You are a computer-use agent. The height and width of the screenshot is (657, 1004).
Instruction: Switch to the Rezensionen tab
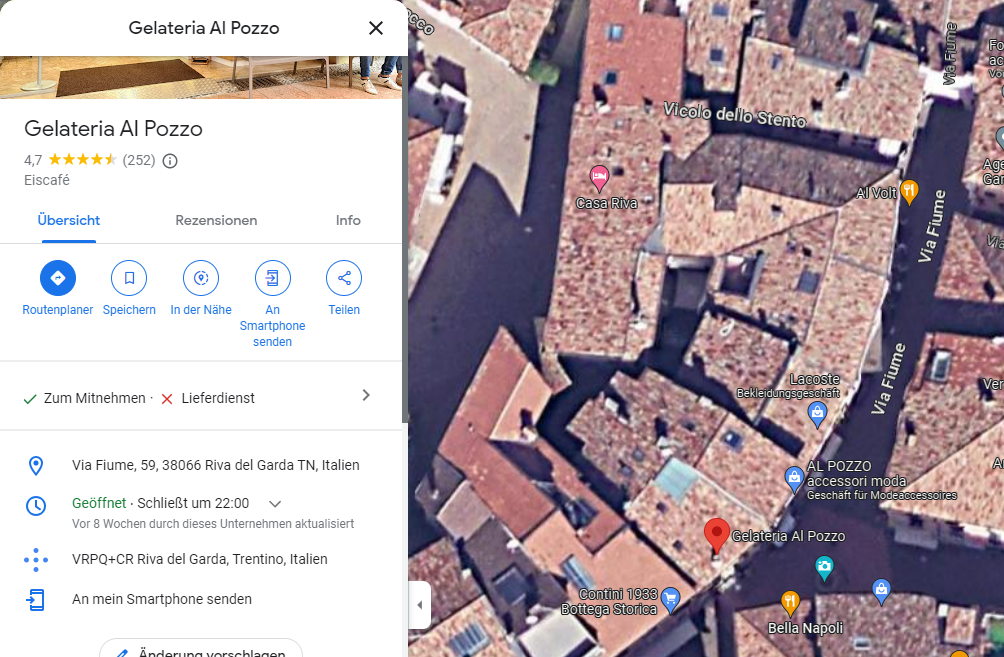coord(216,220)
